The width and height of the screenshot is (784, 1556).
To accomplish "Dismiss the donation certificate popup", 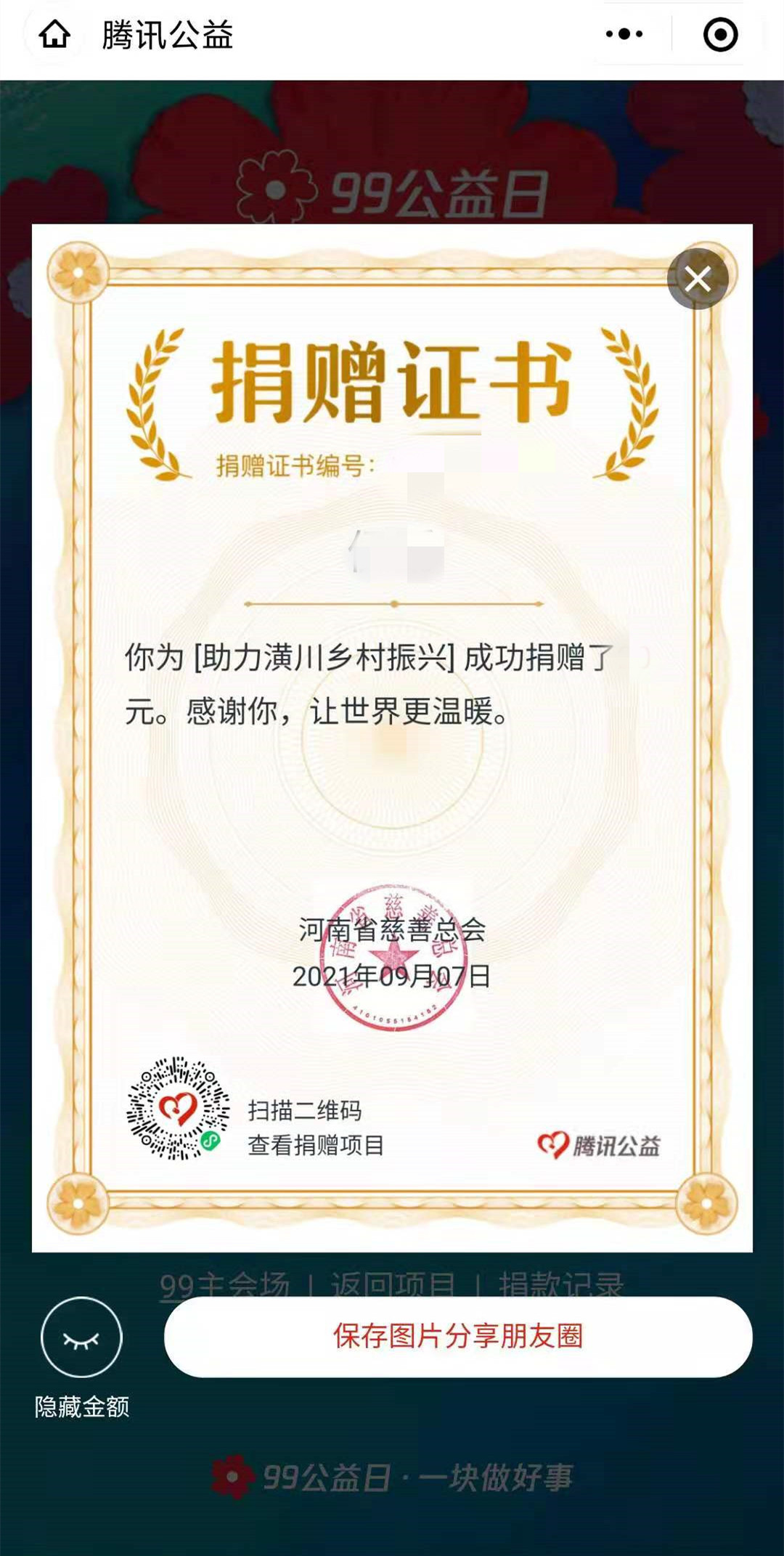I will pyautogui.click(x=698, y=279).
